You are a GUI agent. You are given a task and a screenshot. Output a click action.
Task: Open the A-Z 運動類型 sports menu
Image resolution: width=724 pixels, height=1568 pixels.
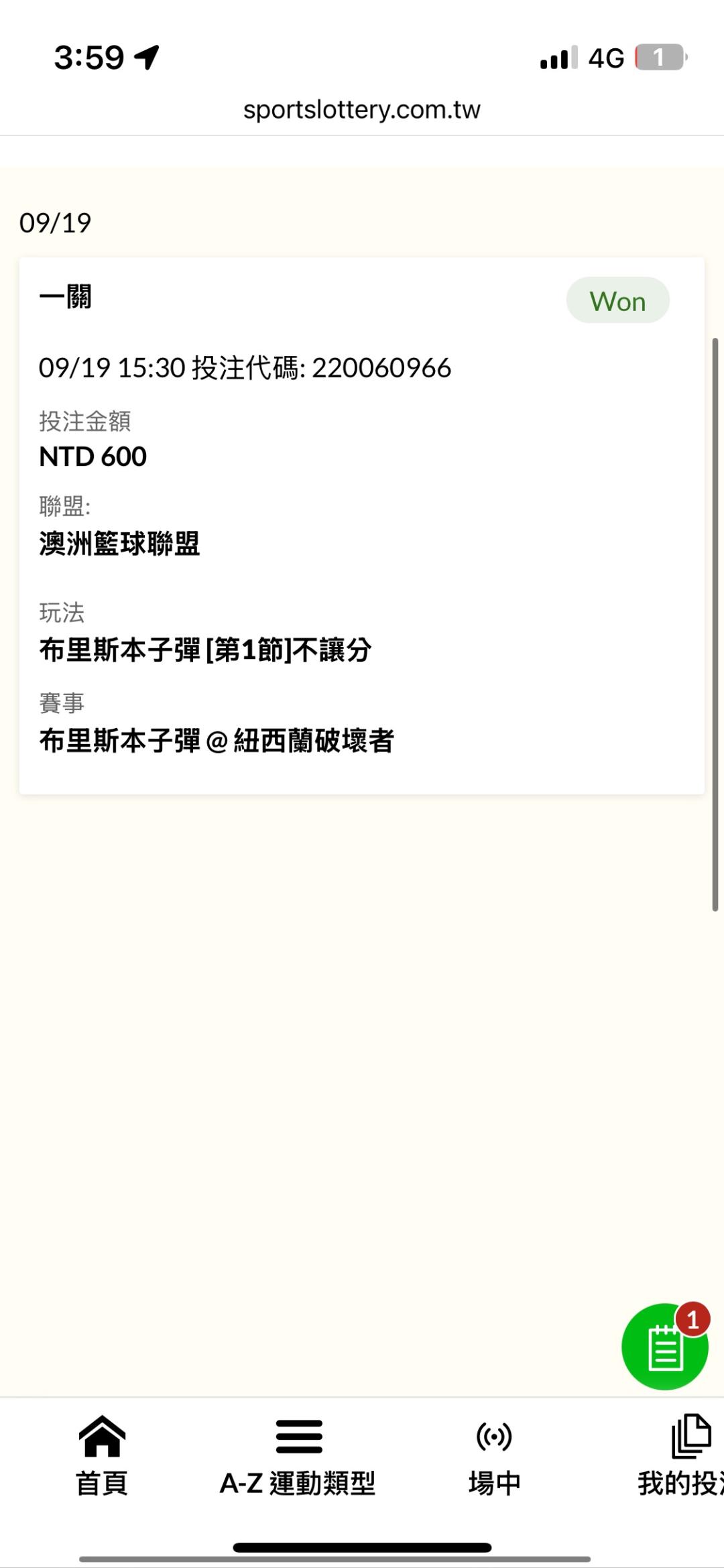pos(298,1456)
